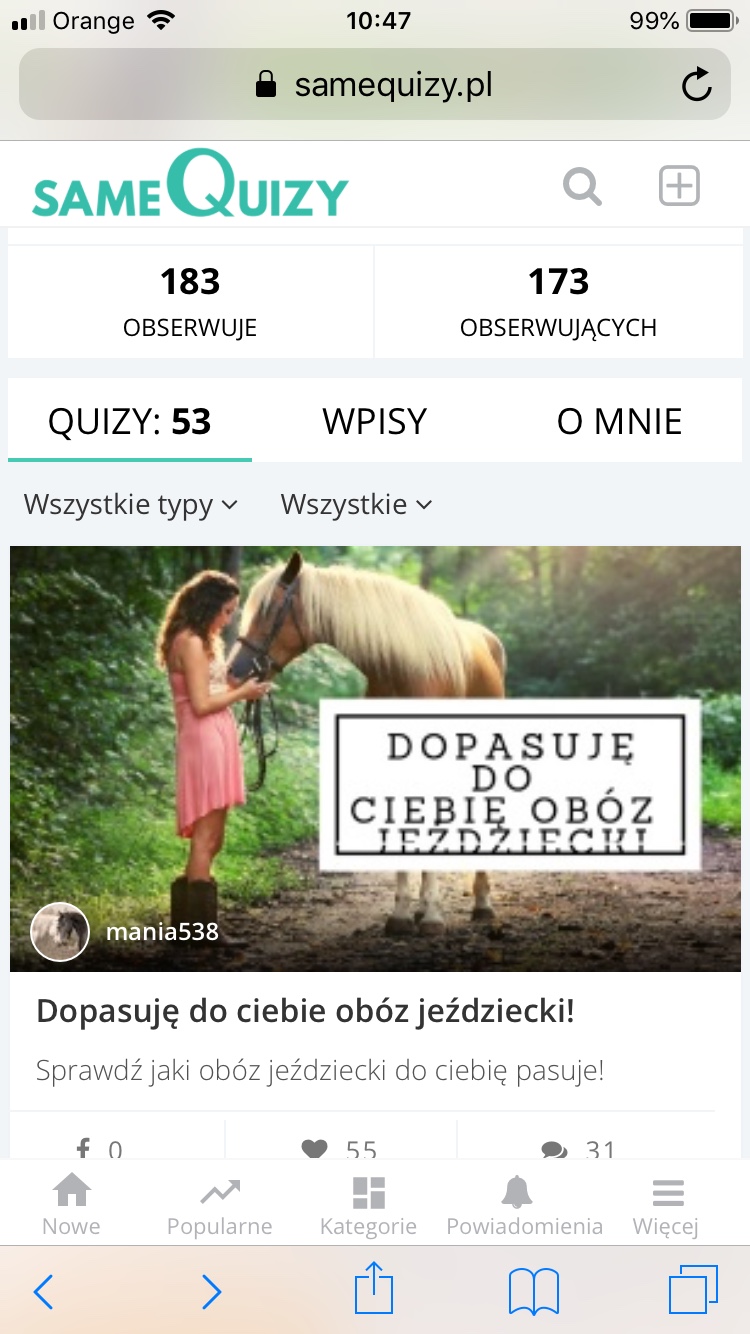Open Powiadomienia notifications
The width and height of the screenshot is (750, 1334).
tap(524, 1205)
